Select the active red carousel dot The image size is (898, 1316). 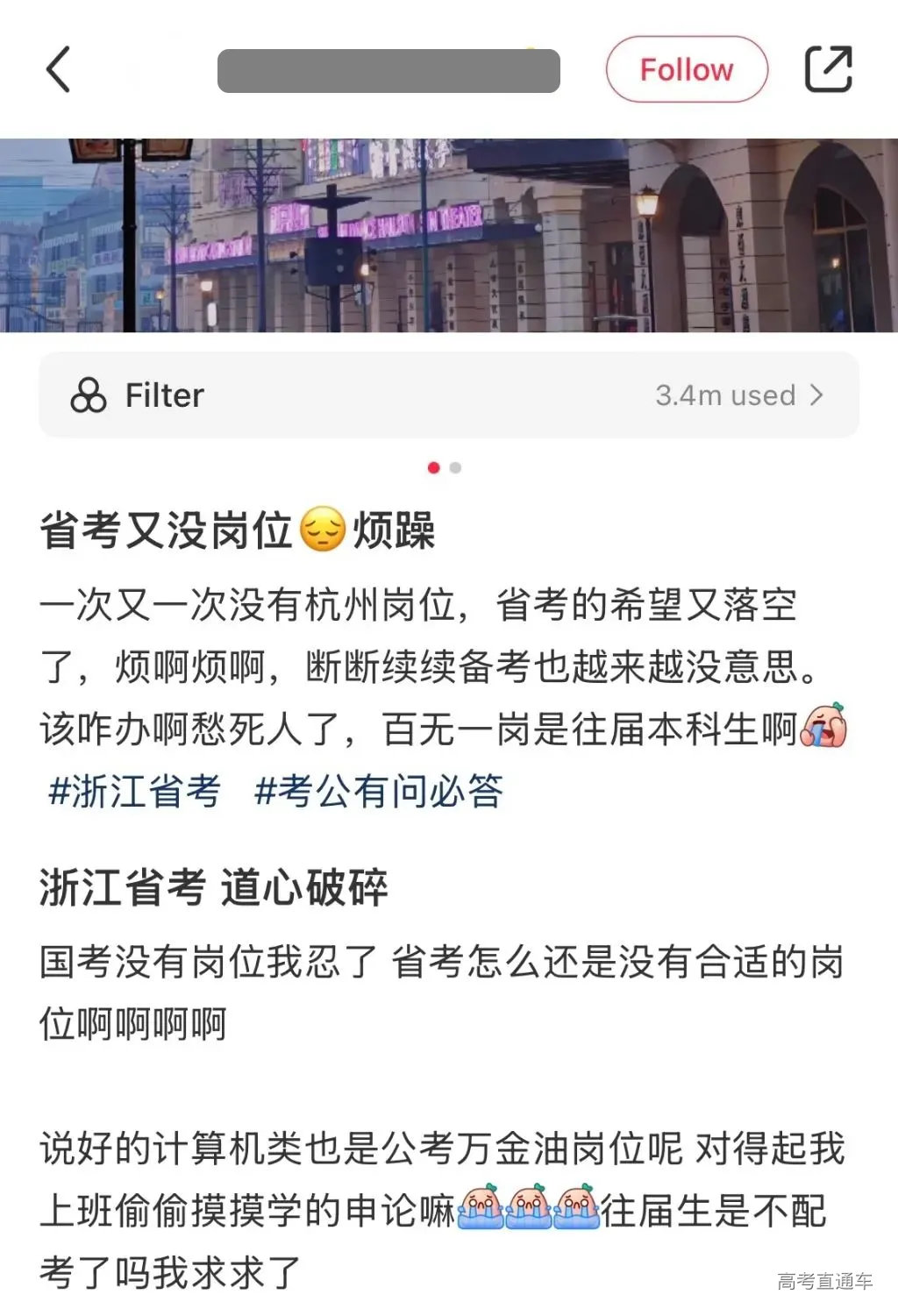point(434,468)
